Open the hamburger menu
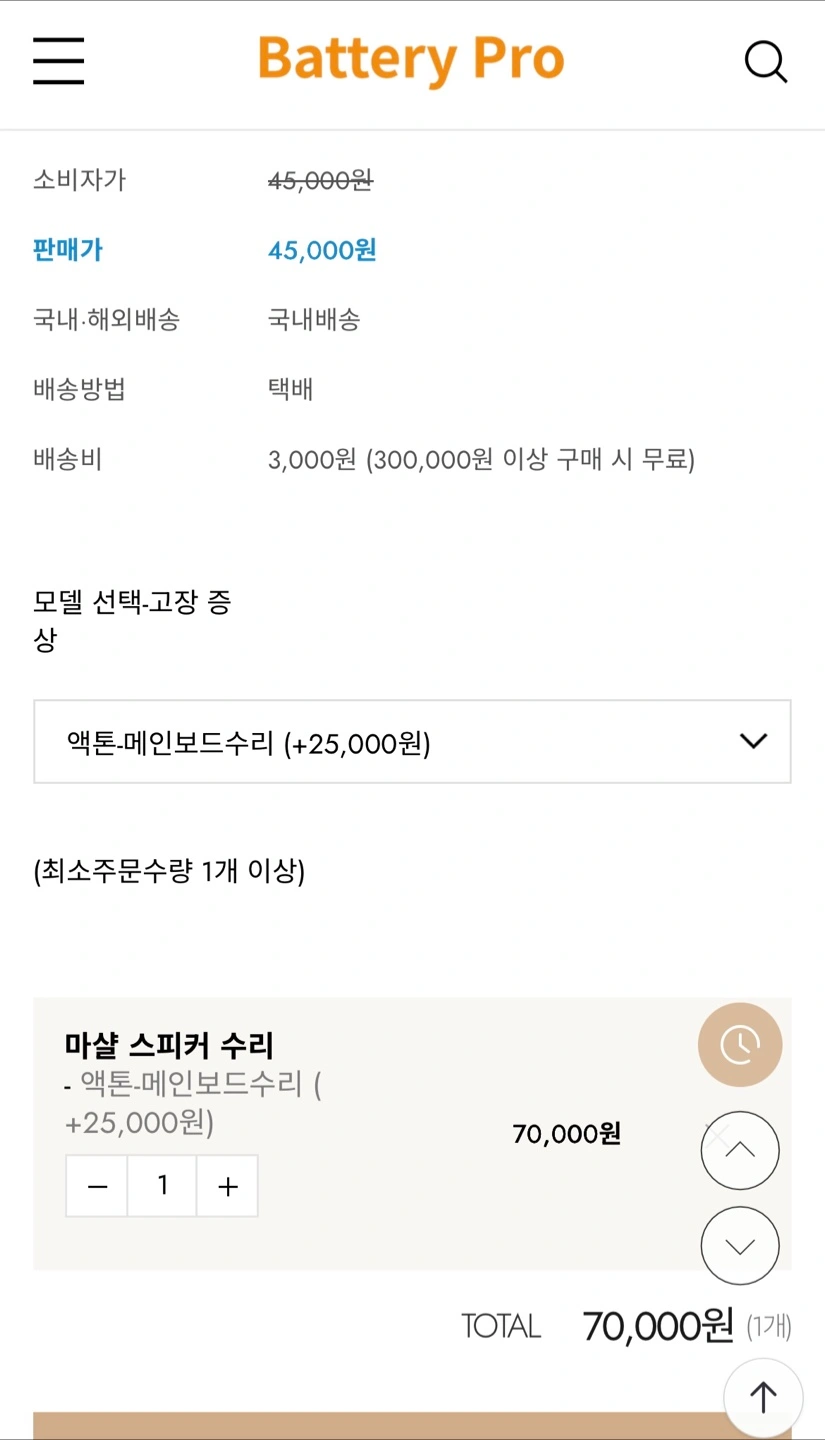Image resolution: width=825 pixels, height=1440 pixels. click(x=58, y=61)
